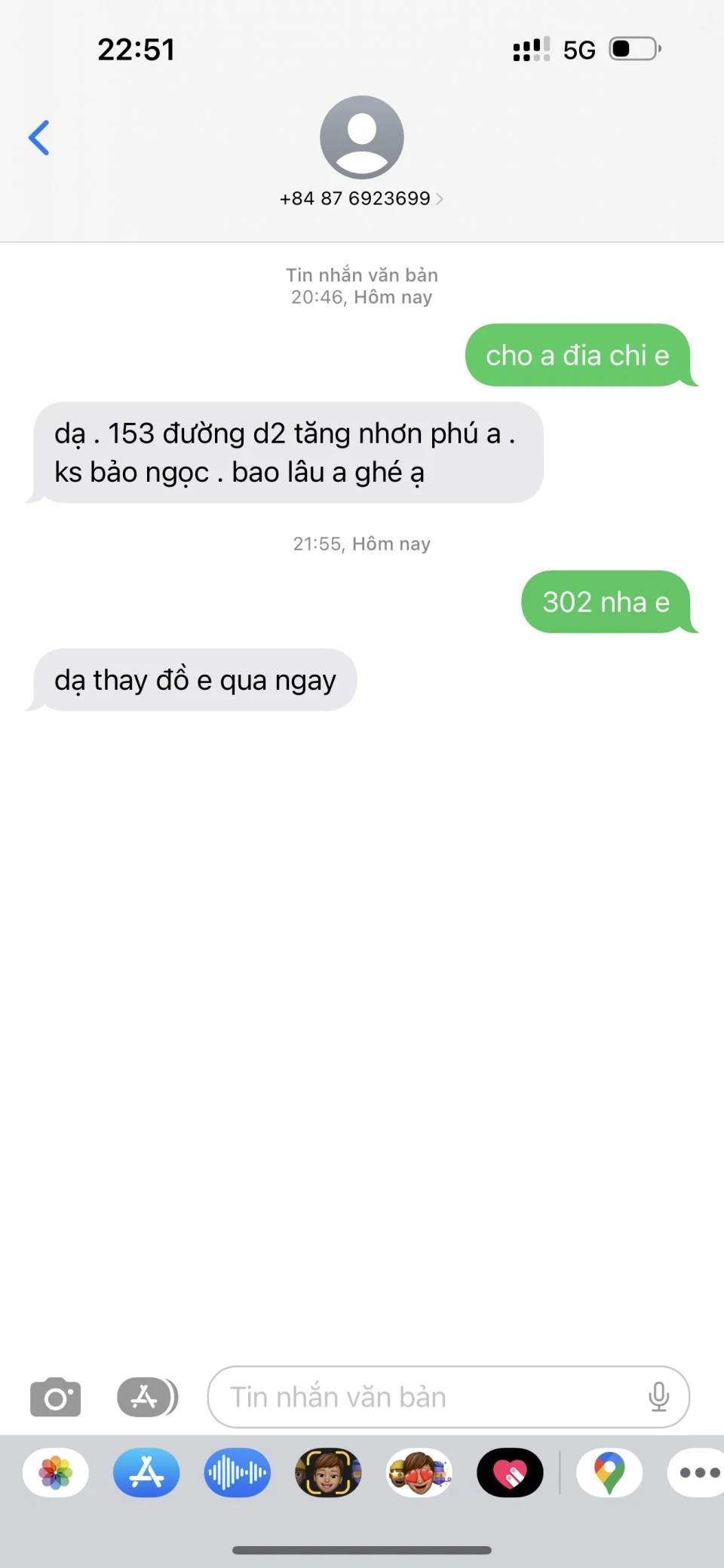Open Digital Touch heart icon
The width and height of the screenshot is (724, 1568).
point(510,1472)
